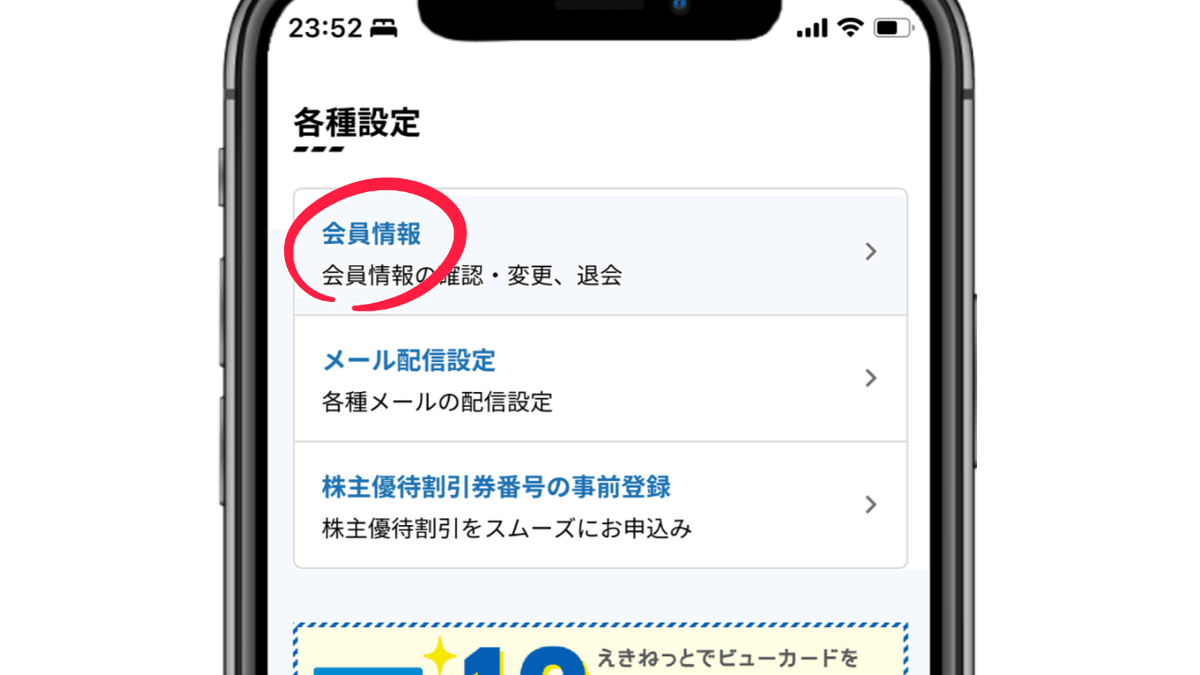Open メール配信設定 row

pyautogui.click(x=600, y=378)
